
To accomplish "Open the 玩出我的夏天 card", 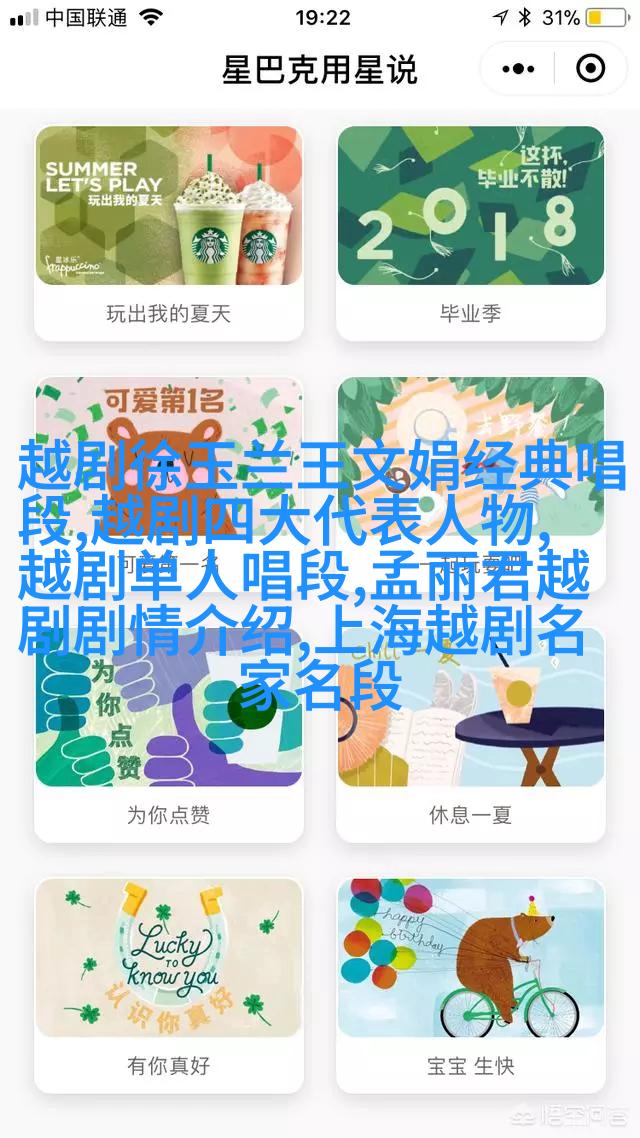I will point(169,232).
